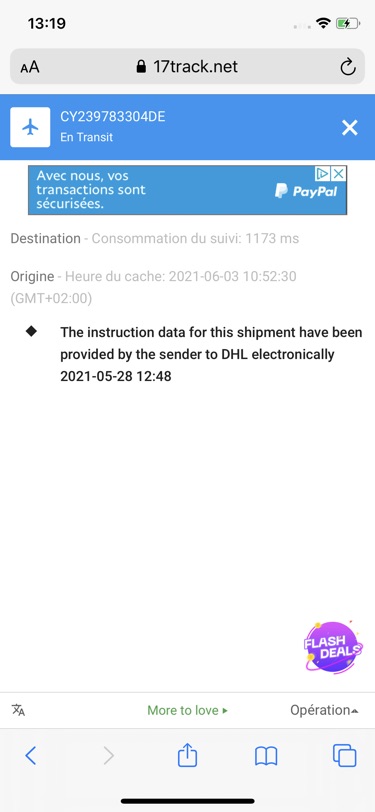Go back in Safari

pyautogui.click(x=31, y=756)
